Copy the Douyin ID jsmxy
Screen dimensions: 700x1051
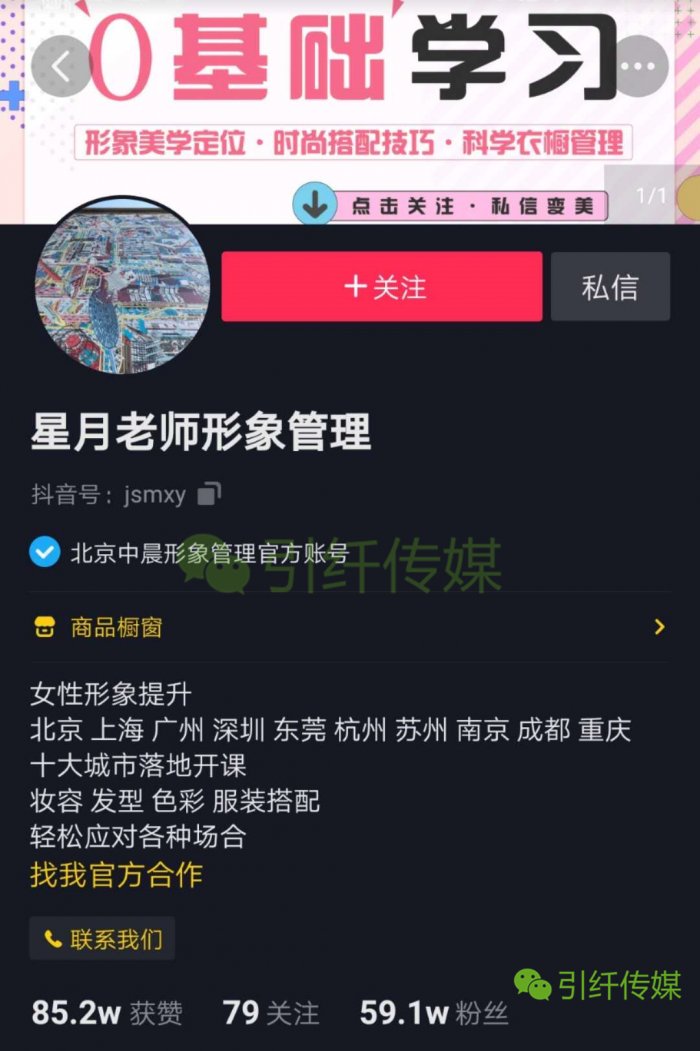[x=210, y=493]
